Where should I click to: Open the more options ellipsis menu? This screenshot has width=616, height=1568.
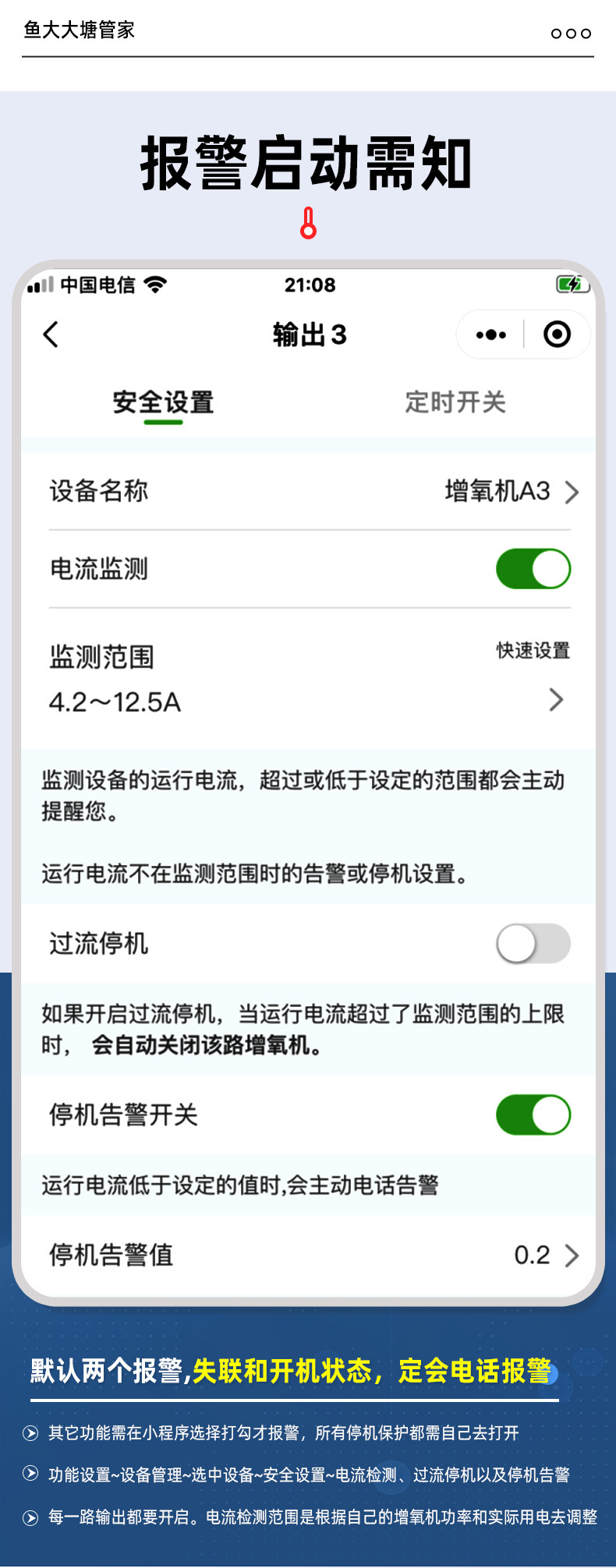point(490,334)
